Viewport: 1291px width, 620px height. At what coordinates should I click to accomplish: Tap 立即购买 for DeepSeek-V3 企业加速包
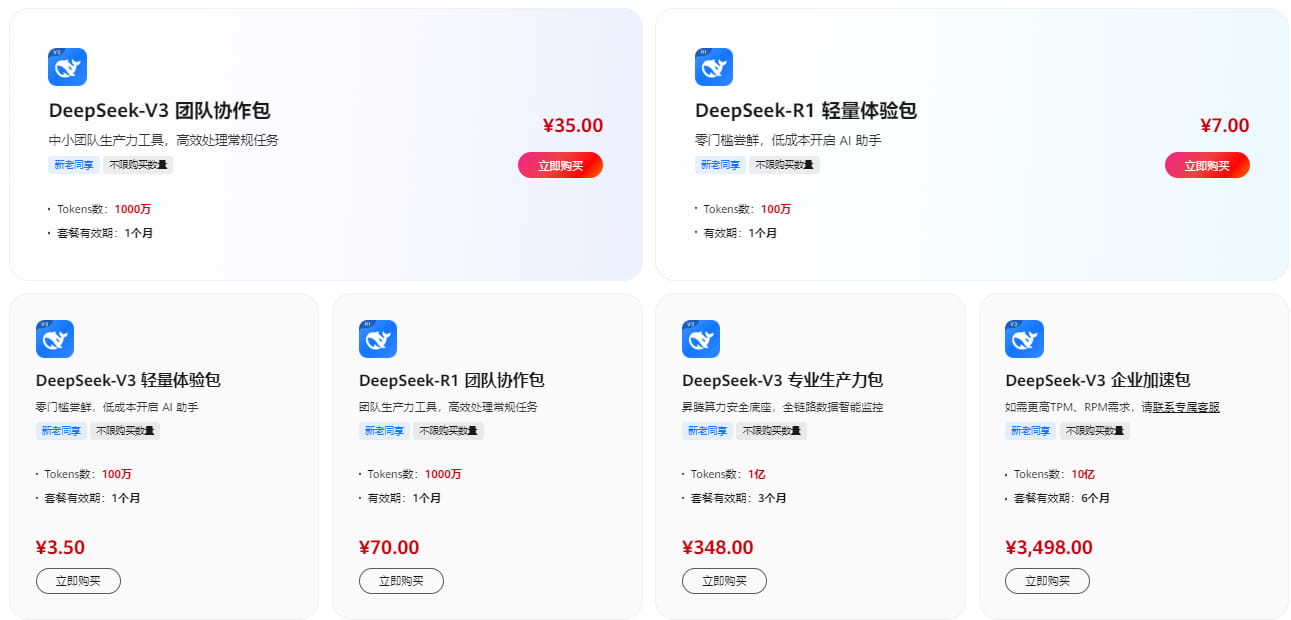tap(1047, 581)
